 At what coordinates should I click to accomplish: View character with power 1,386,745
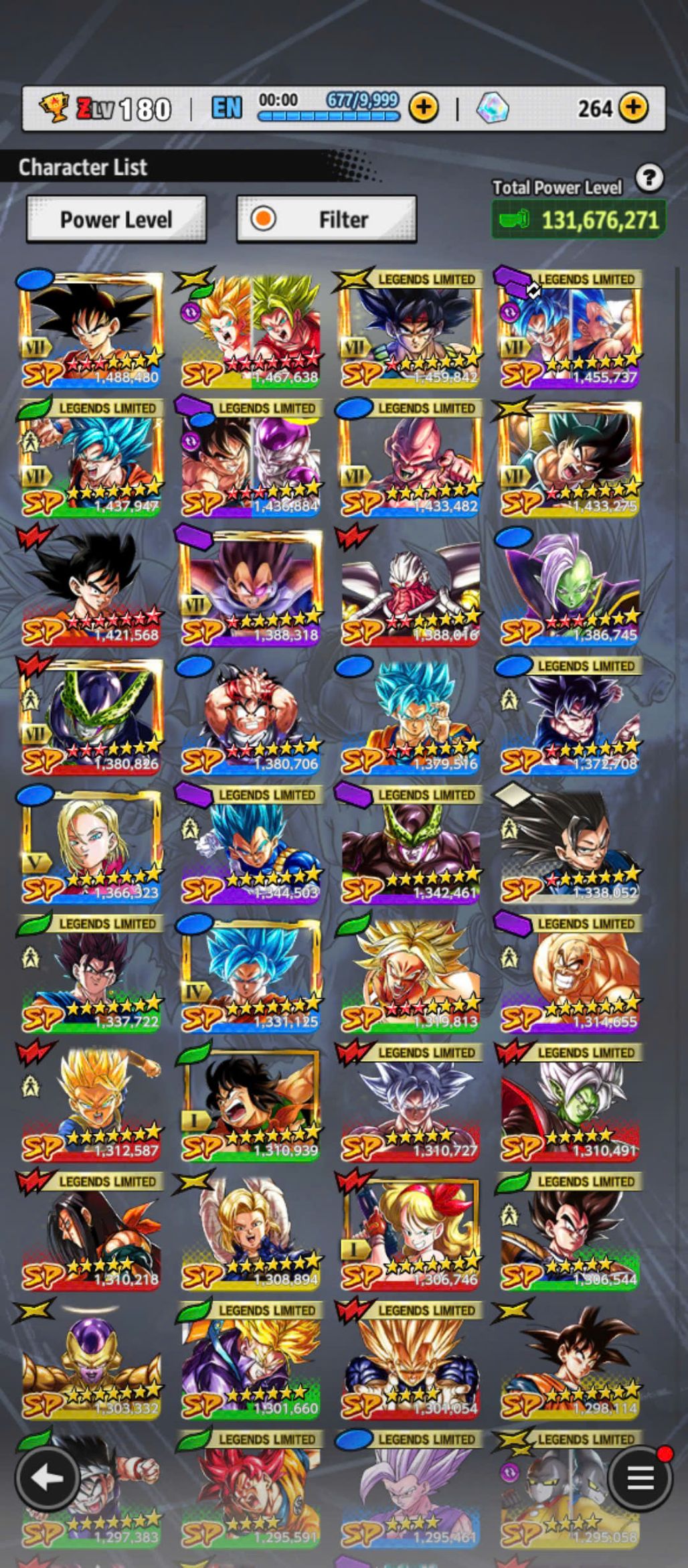pos(570,587)
